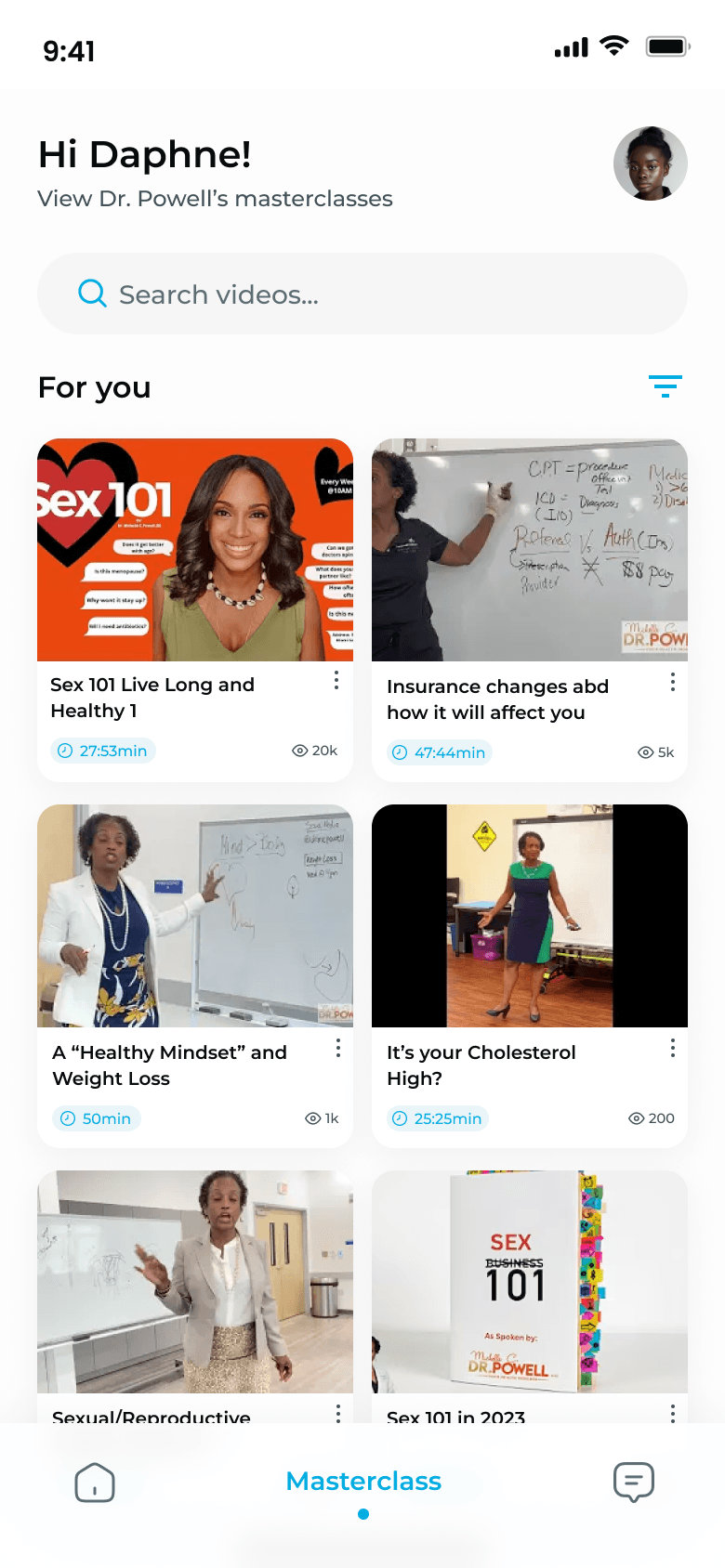
Task: Open A "Healthy Mindset" and Weight Loss video
Action: point(195,916)
